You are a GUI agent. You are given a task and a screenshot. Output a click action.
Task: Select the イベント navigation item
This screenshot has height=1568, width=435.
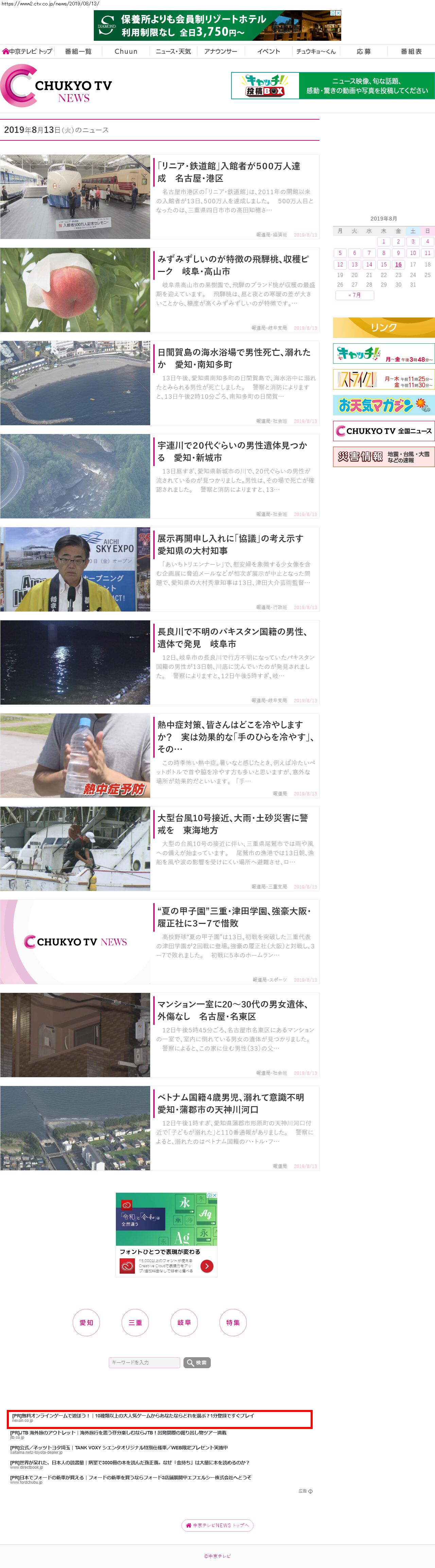[x=268, y=52]
